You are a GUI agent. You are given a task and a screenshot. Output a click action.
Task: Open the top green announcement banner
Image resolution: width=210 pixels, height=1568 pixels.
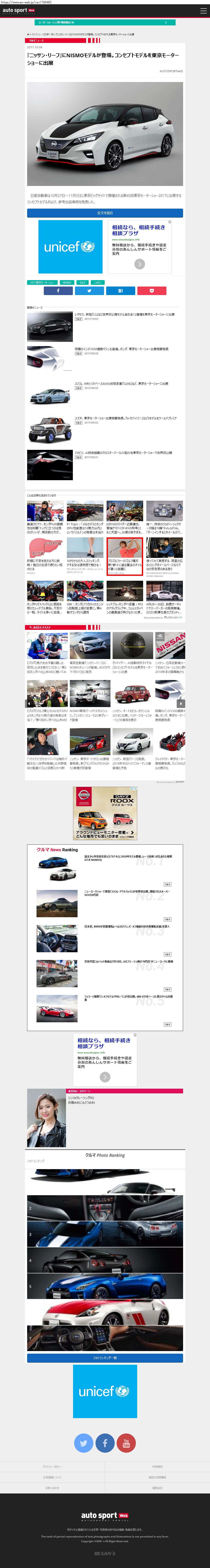105,22
